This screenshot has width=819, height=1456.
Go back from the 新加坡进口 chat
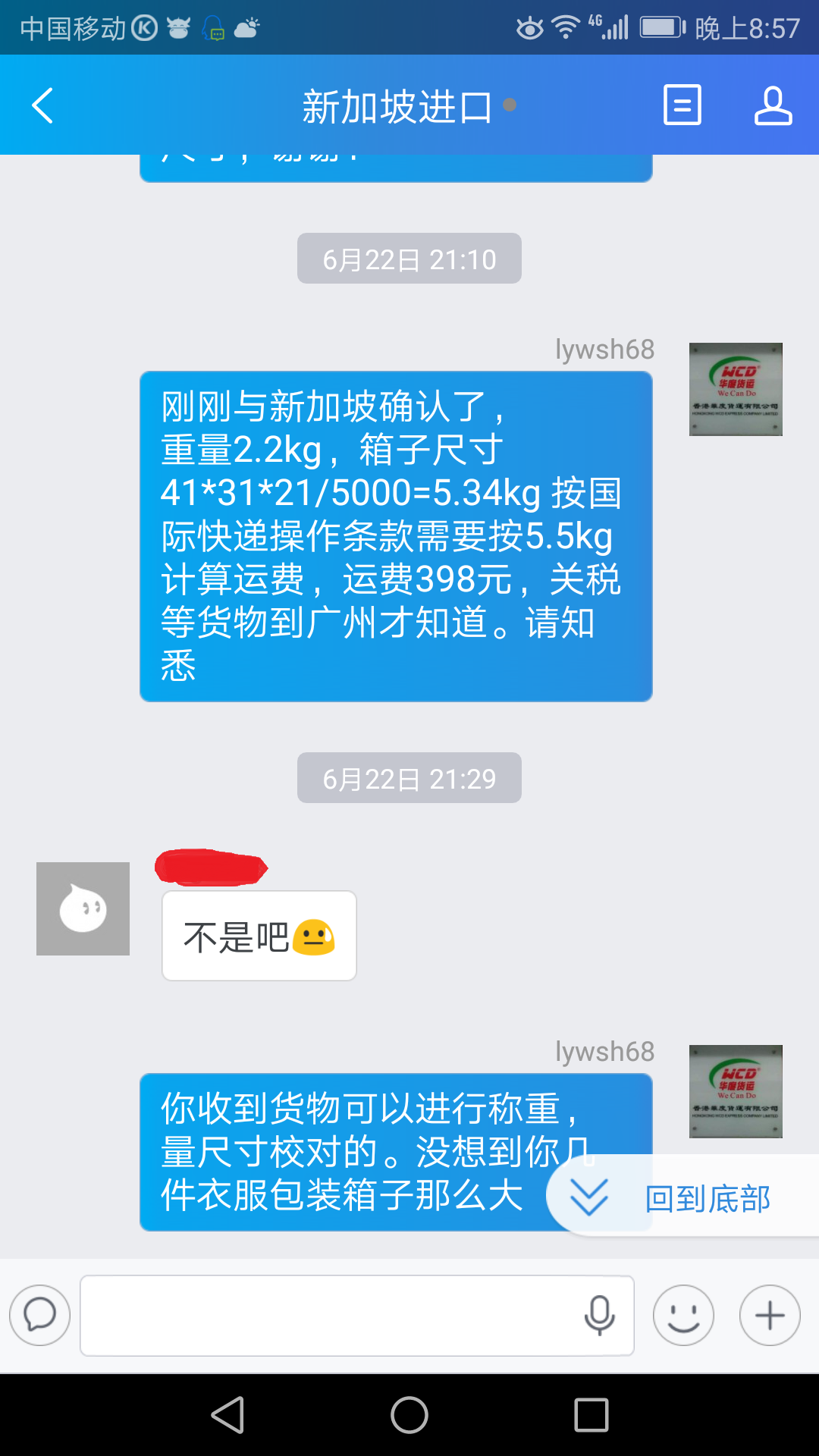tap(43, 105)
